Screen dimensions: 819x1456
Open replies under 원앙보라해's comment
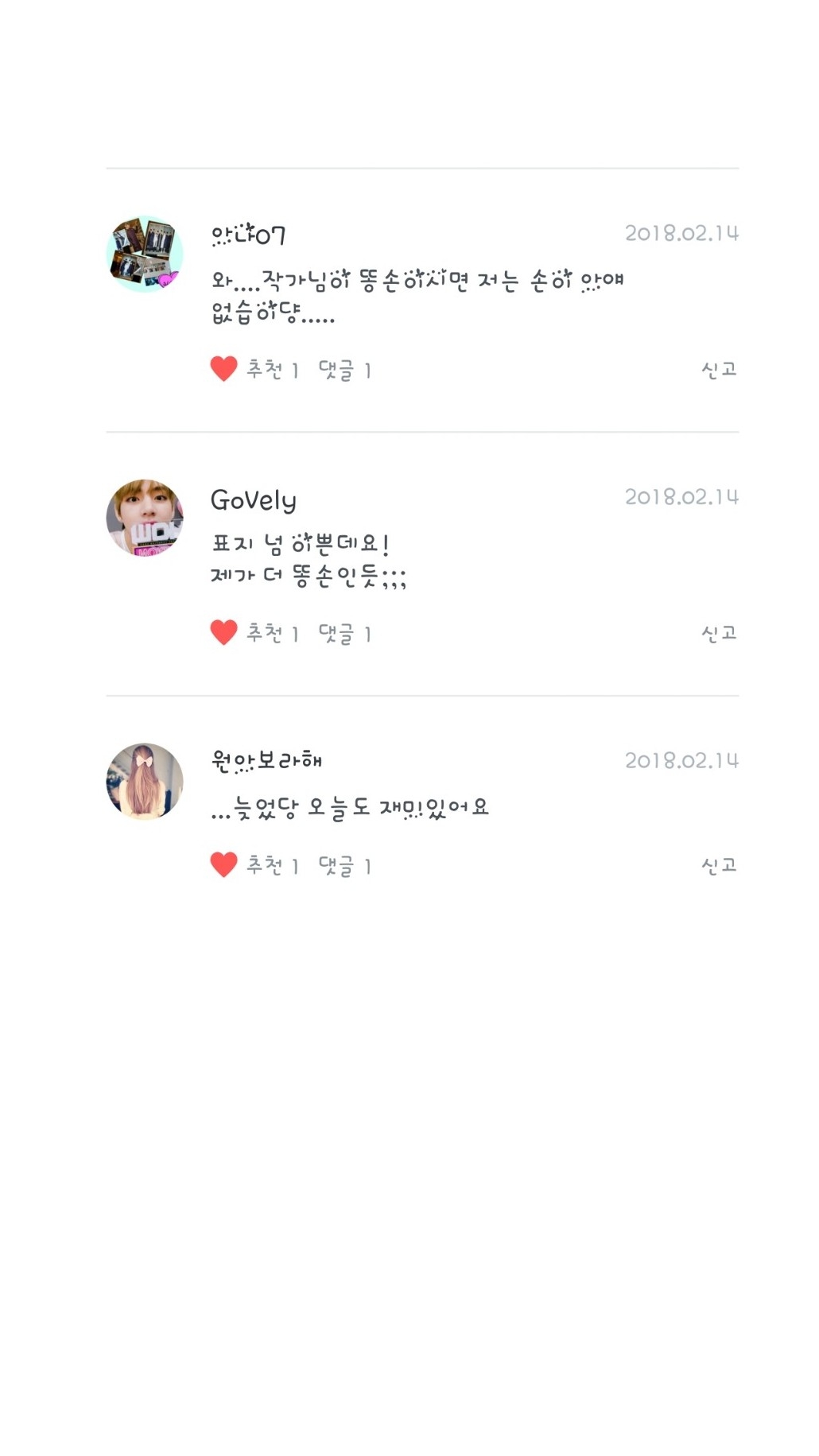click(344, 865)
